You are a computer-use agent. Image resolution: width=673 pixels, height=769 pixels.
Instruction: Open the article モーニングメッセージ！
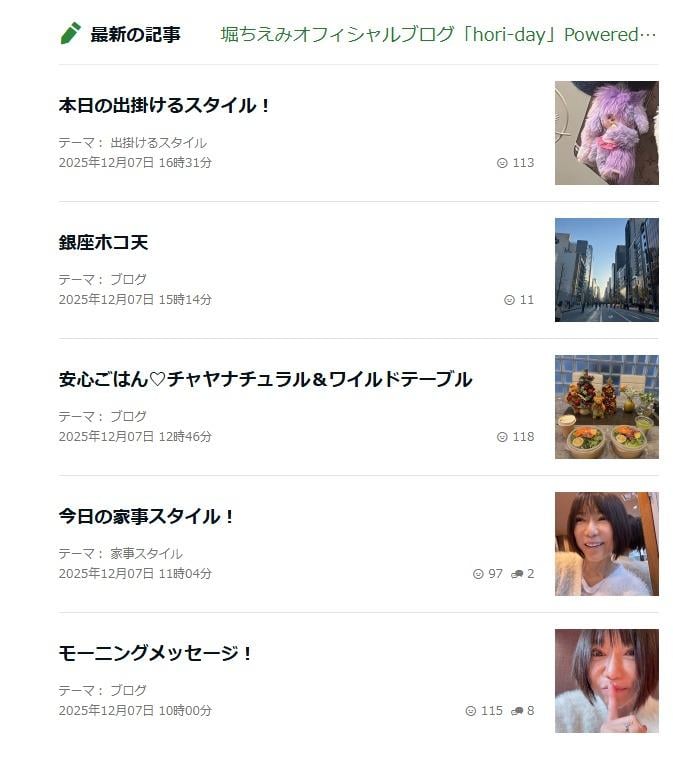point(156,654)
